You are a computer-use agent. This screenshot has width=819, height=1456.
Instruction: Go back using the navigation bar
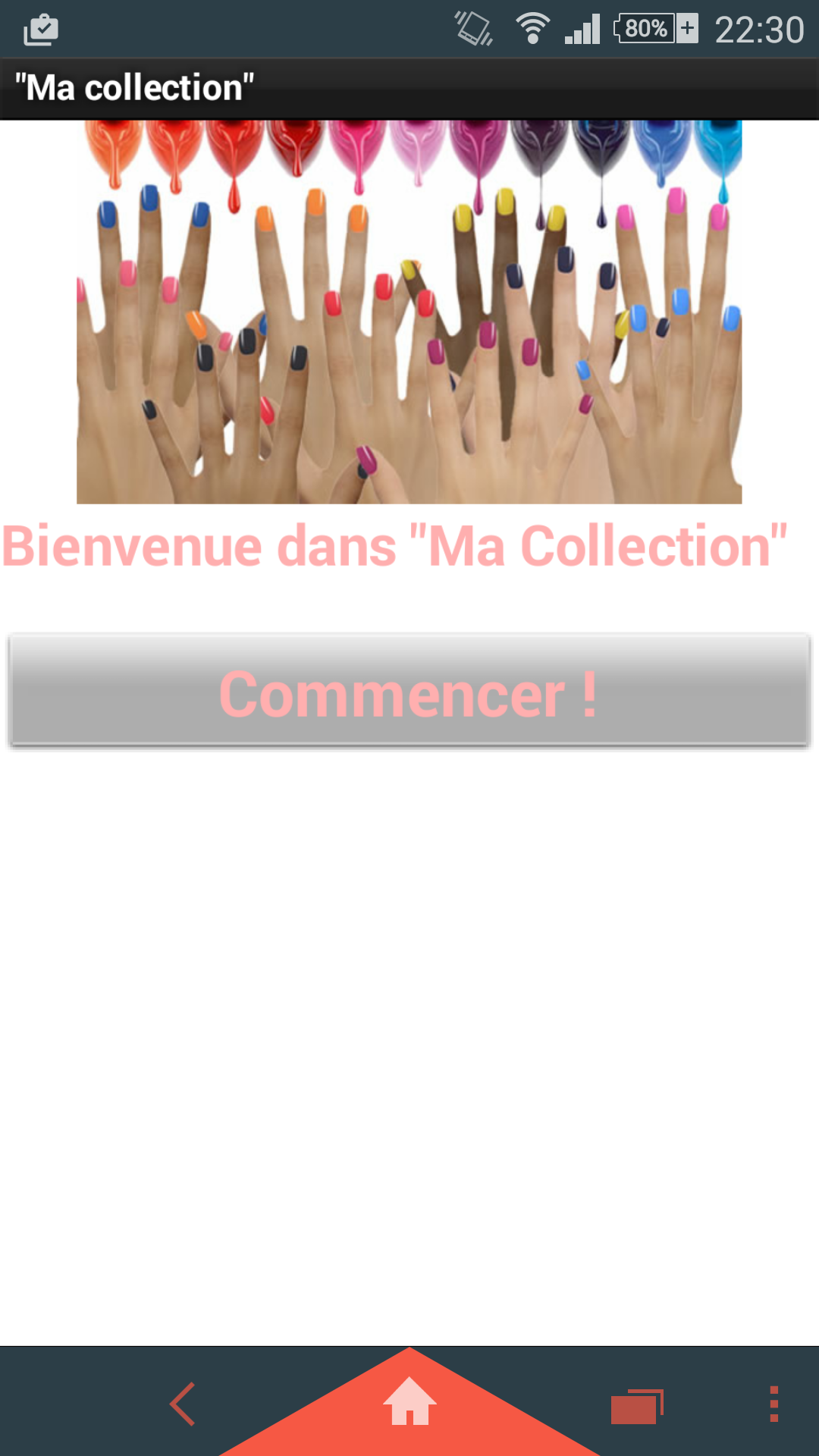[183, 1404]
